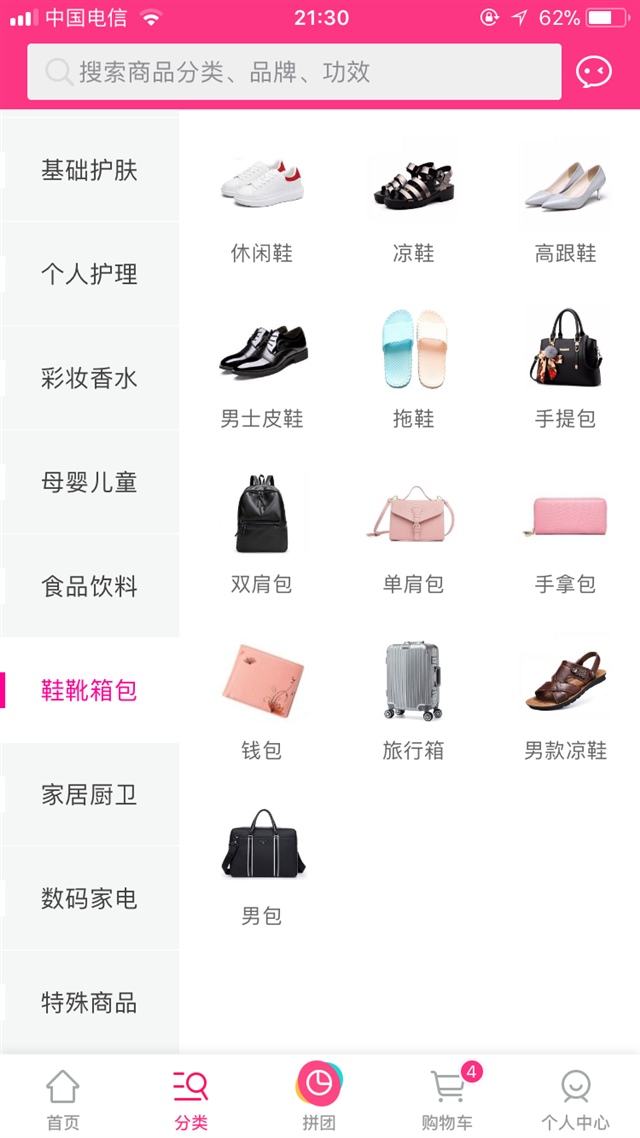This screenshot has width=640, height=1138.
Task: Tap the search box for 商品分类、品牌、功效
Action: coord(294,72)
